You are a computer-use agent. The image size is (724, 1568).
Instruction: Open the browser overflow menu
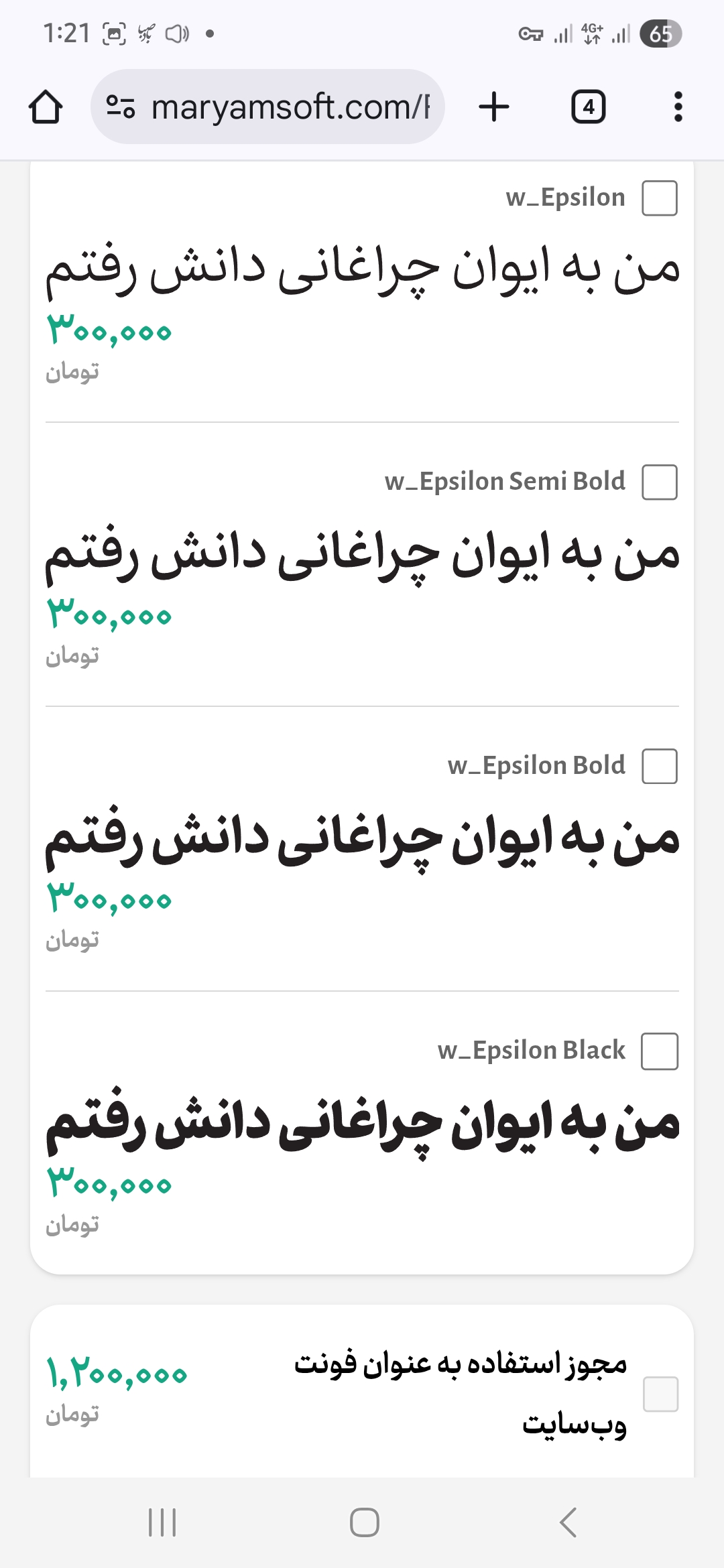point(678,107)
